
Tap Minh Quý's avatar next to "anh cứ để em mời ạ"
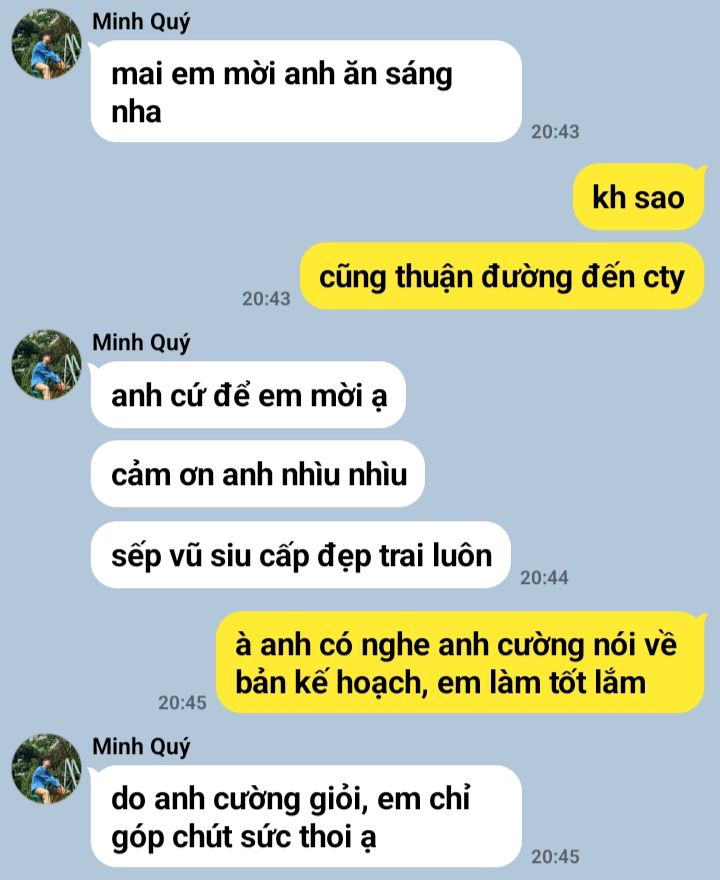coord(47,365)
